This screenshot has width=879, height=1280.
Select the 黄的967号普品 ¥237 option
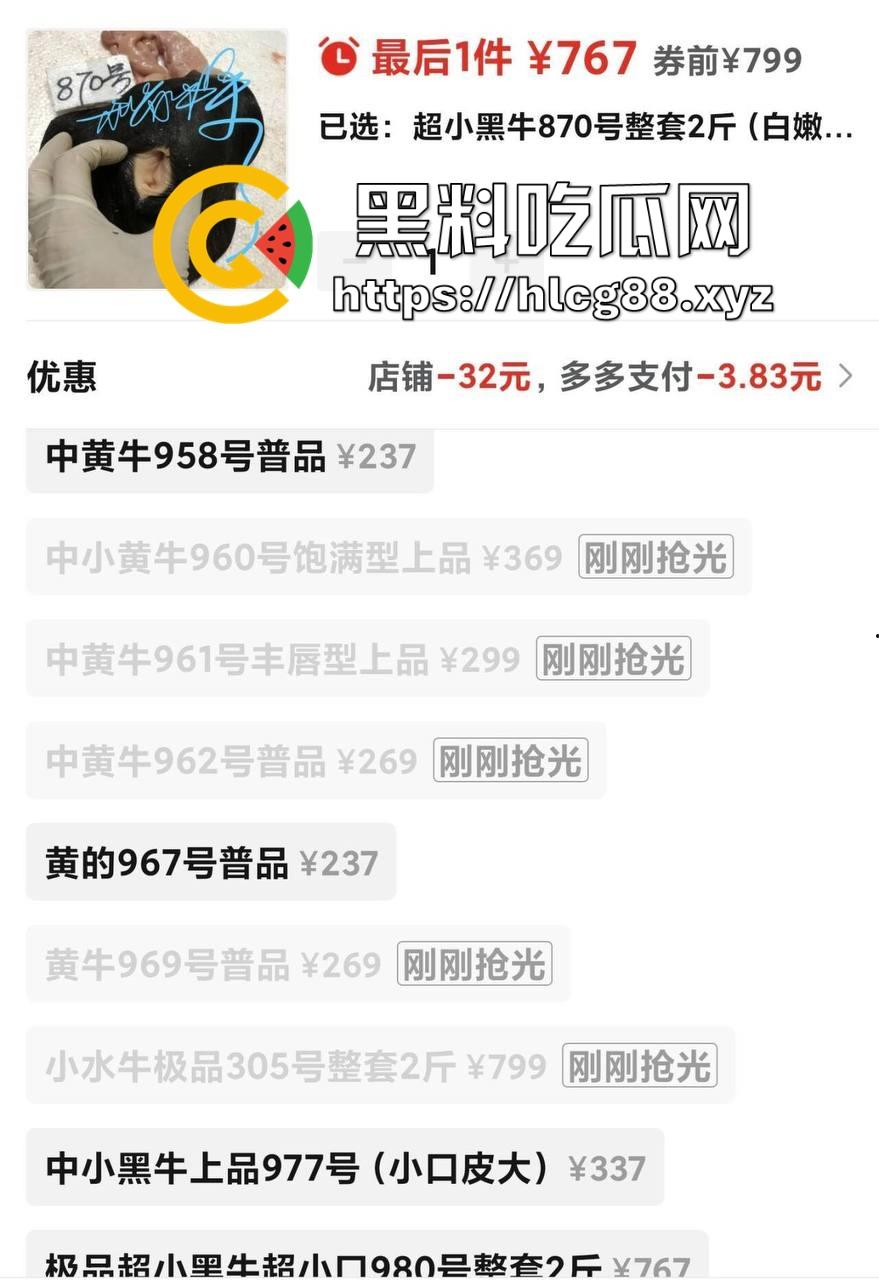(x=210, y=860)
